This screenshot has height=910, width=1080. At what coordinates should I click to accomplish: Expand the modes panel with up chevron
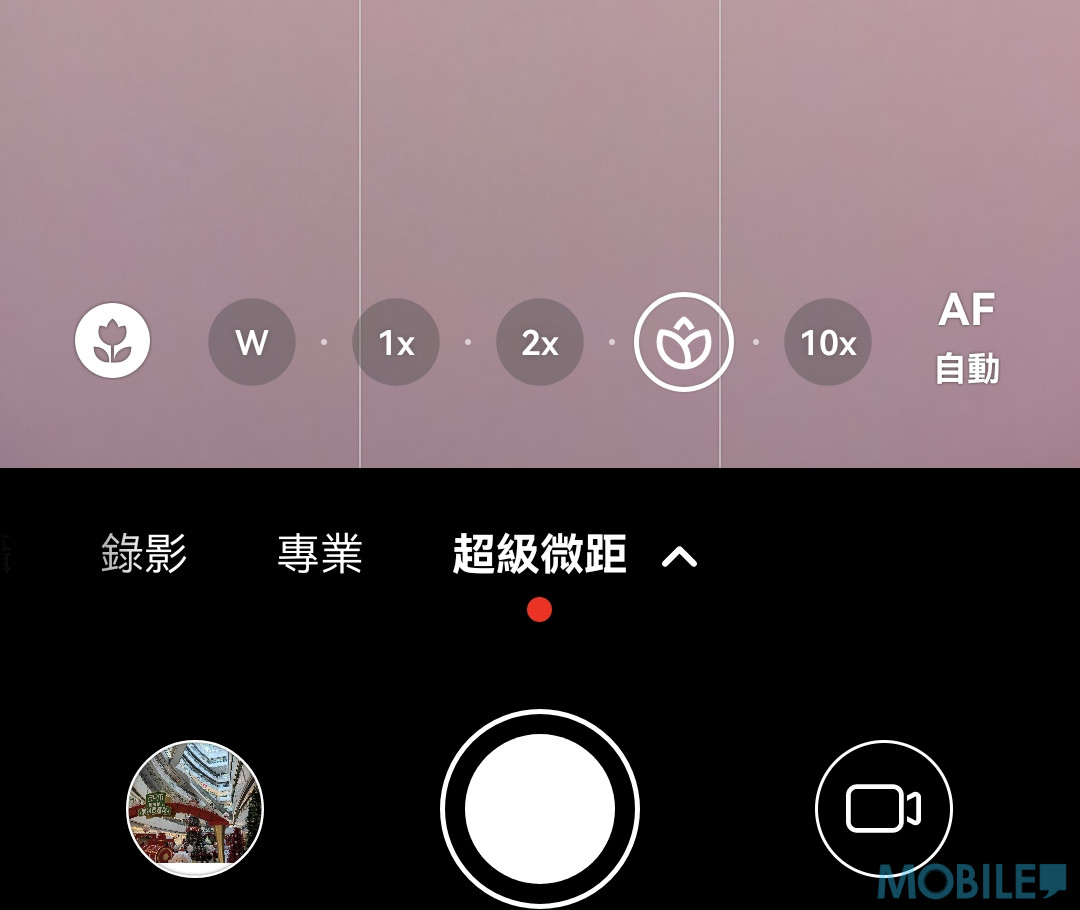click(679, 557)
